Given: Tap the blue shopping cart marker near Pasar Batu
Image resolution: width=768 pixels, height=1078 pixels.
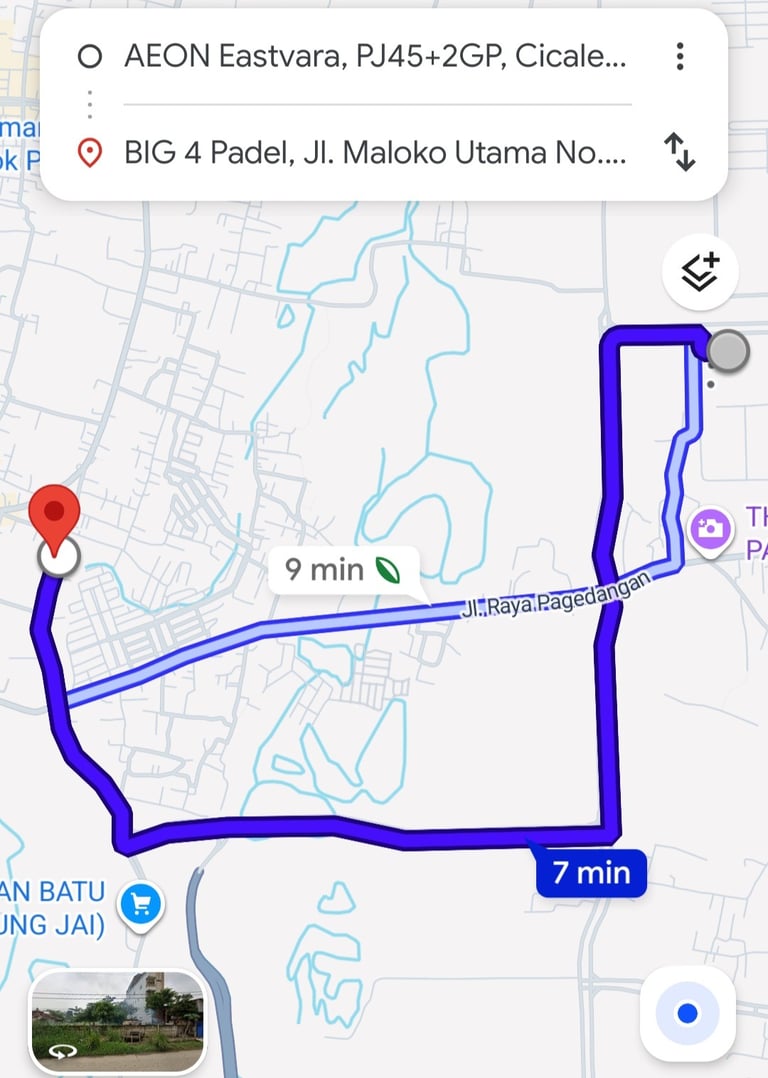Looking at the screenshot, I should (141, 904).
